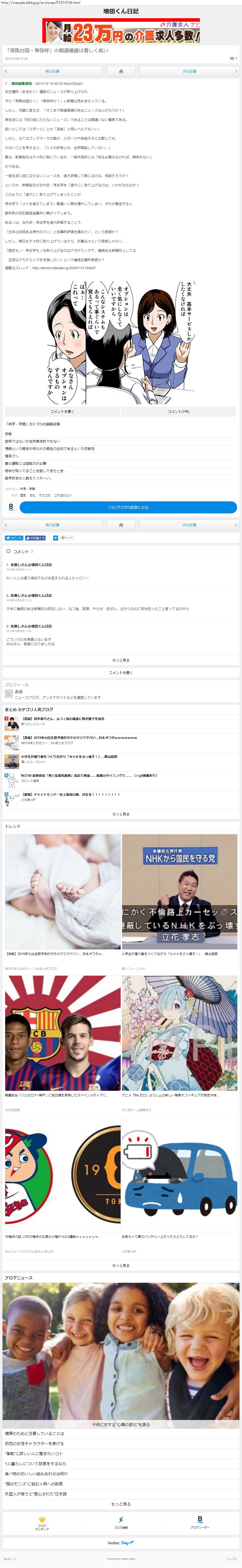
Task: Select the 歴史 tag
Action: pos(23,495)
